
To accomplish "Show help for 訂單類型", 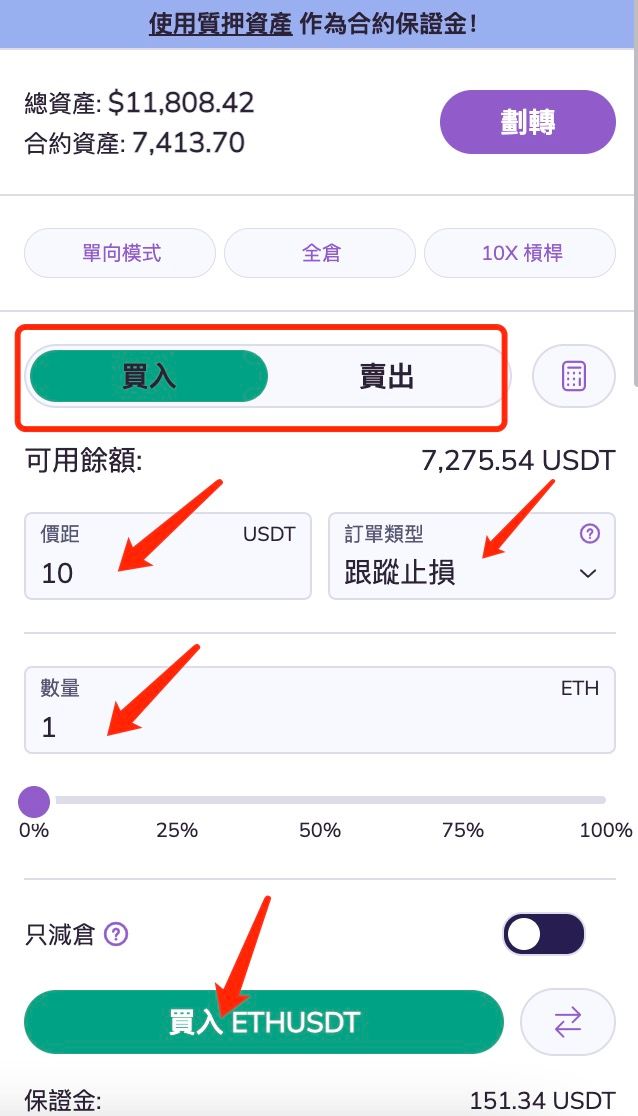I will click(590, 534).
